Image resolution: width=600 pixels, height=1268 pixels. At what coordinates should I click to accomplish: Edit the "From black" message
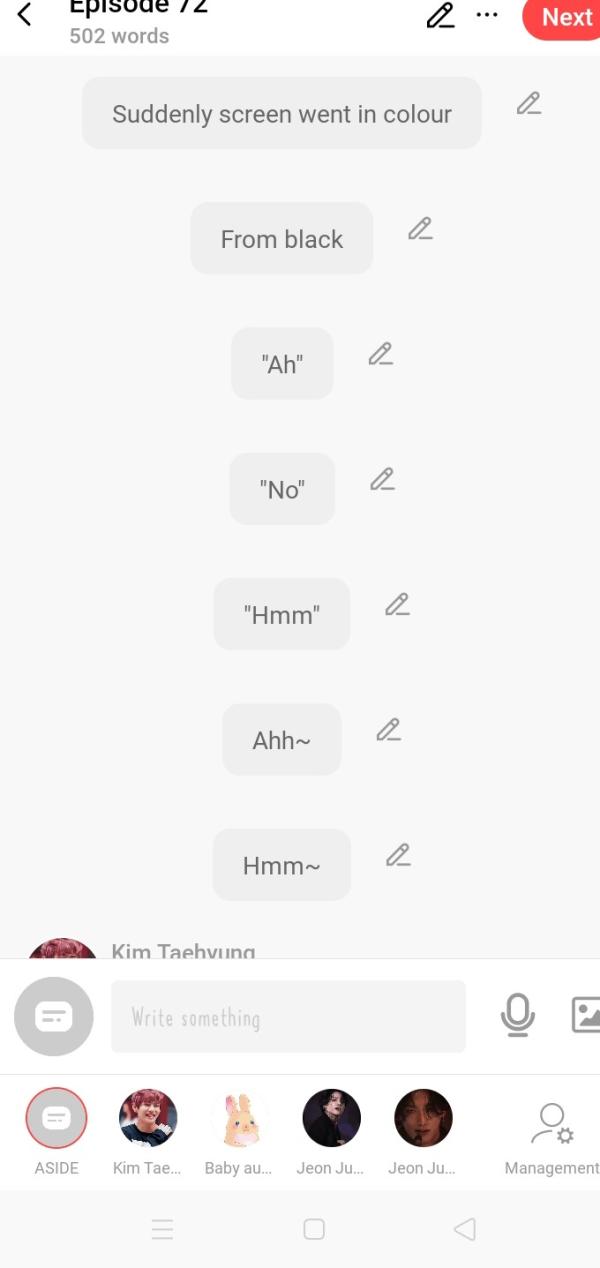click(x=420, y=229)
